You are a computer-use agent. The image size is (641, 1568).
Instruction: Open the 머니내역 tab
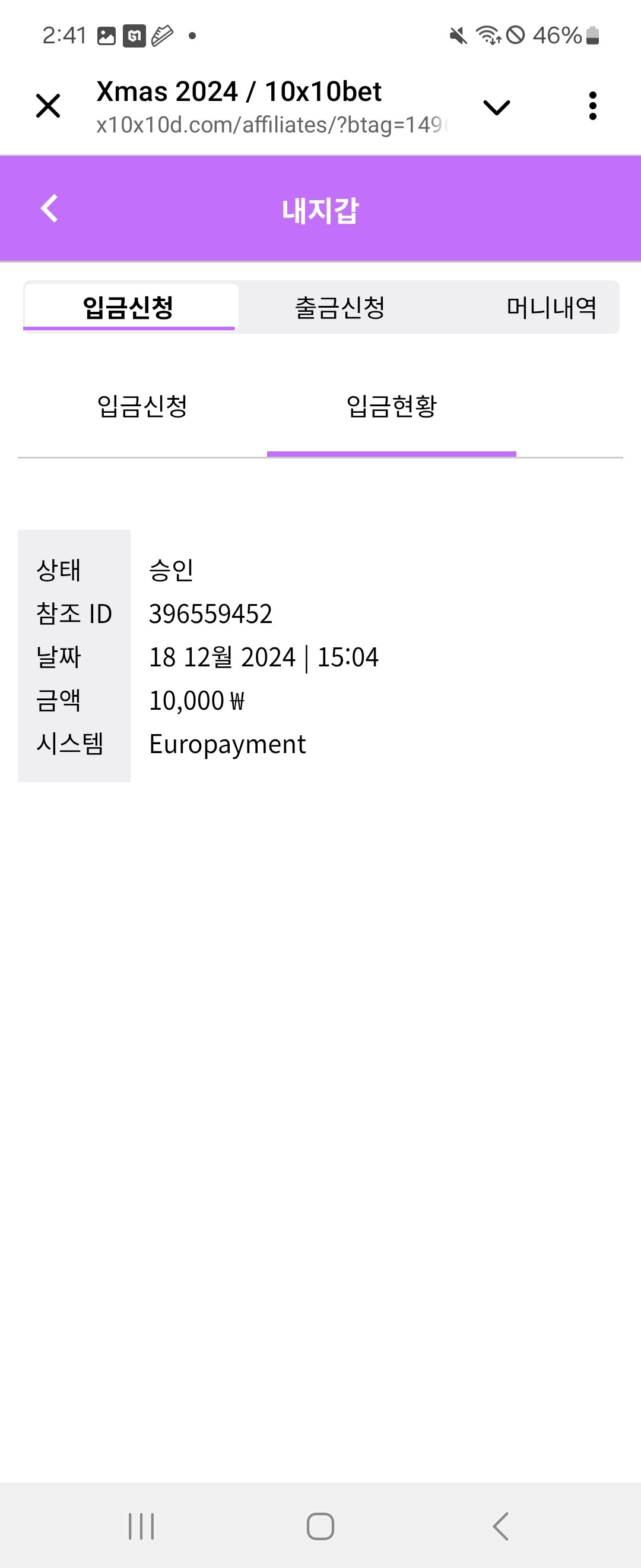click(x=551, y=308)
